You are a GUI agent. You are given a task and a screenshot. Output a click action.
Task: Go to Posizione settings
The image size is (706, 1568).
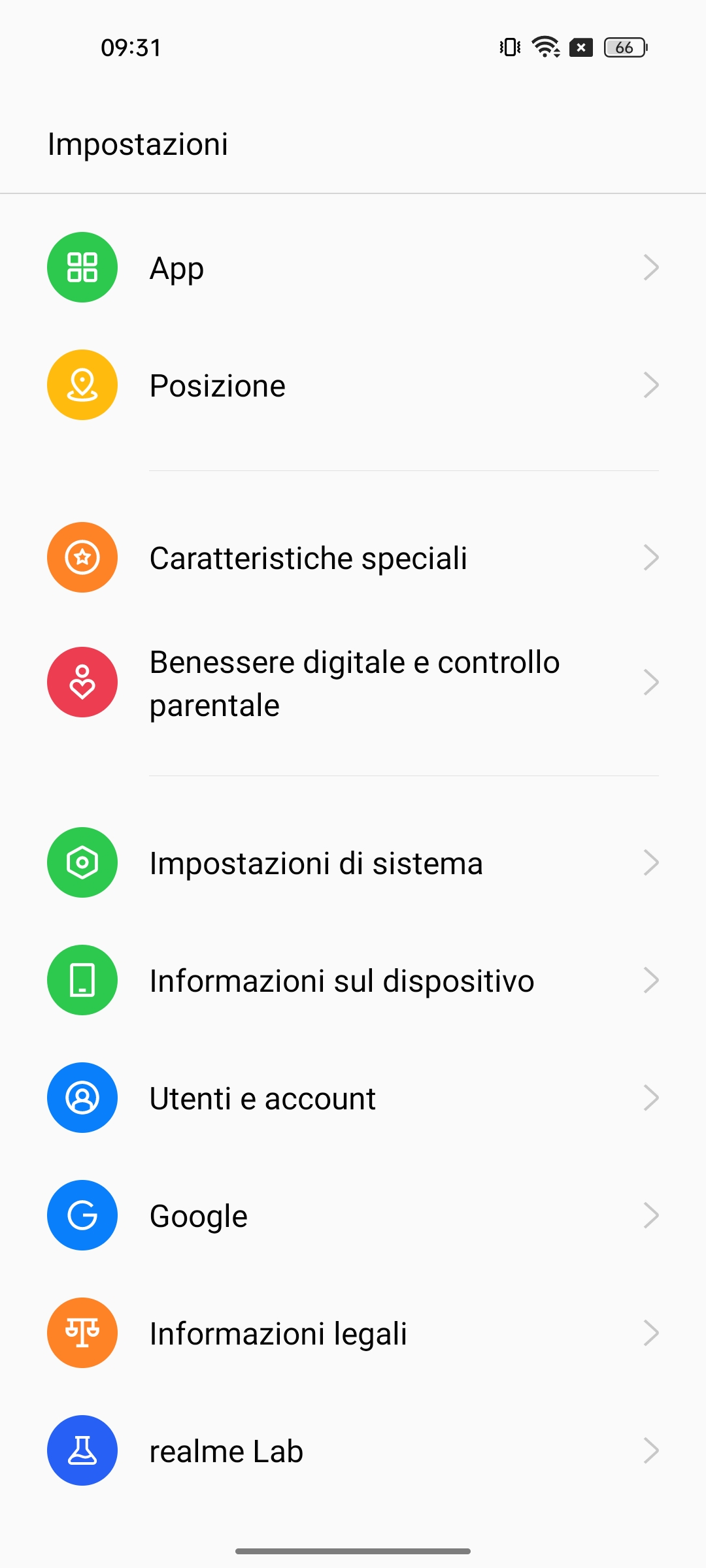point(353,385)
